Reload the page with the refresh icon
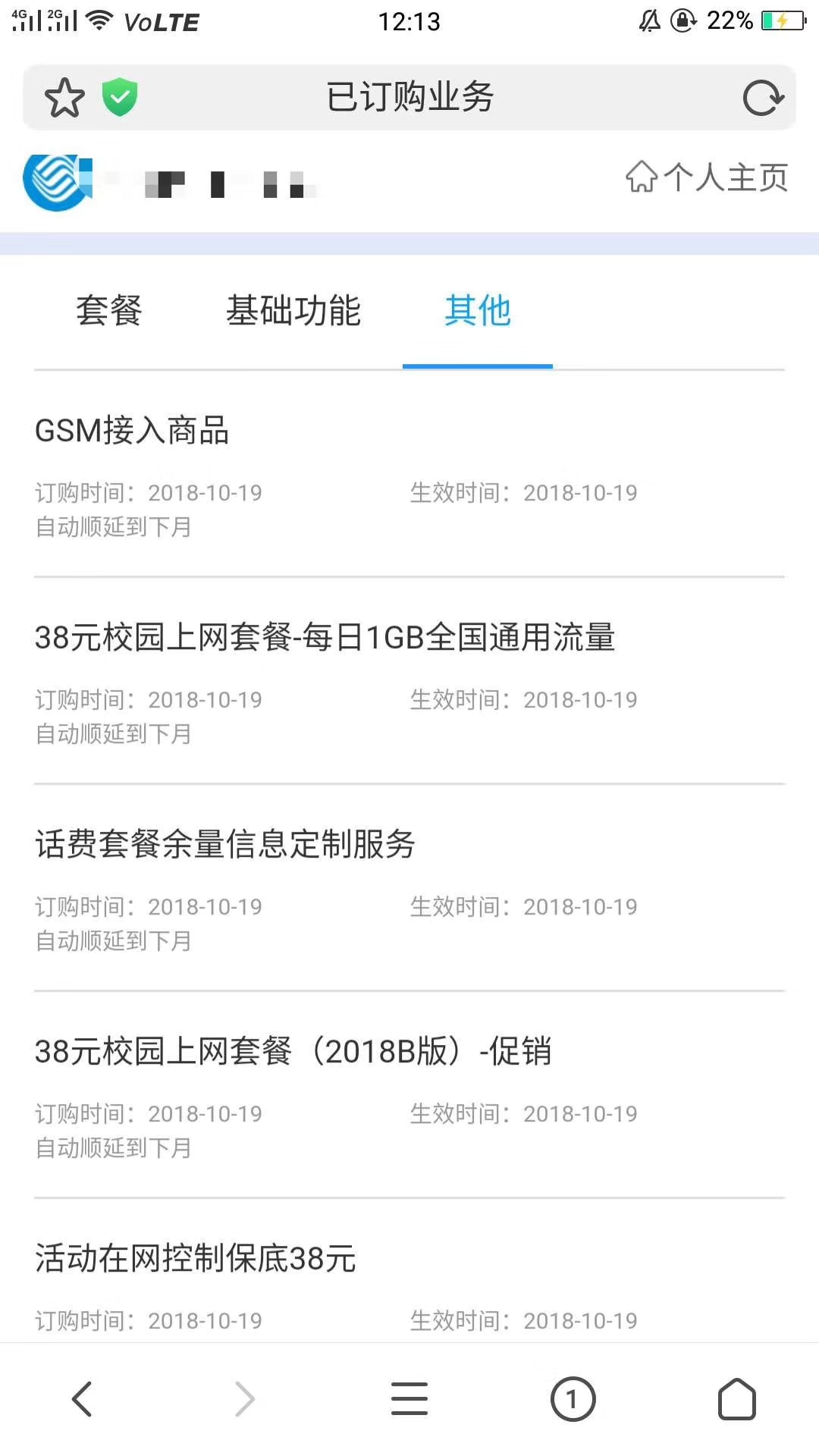This screenshot has height=1456, width=819. [x=763, y=98]
